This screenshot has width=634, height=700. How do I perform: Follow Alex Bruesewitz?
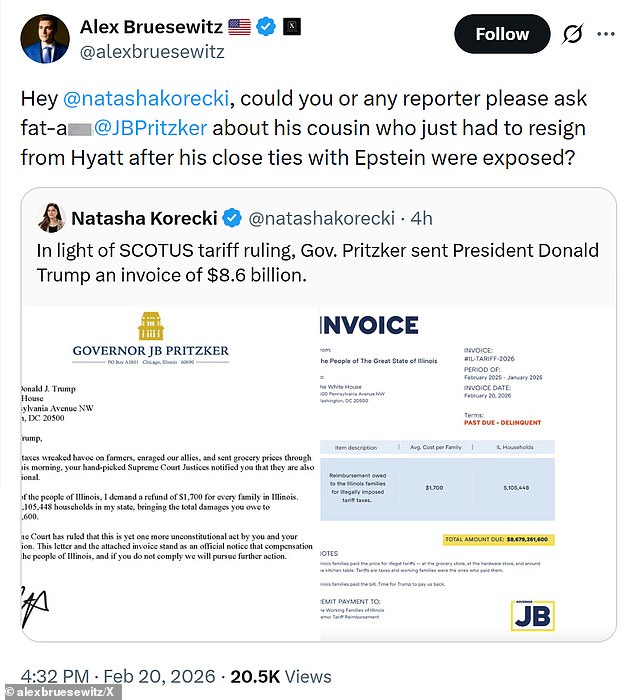click(502, 35)
